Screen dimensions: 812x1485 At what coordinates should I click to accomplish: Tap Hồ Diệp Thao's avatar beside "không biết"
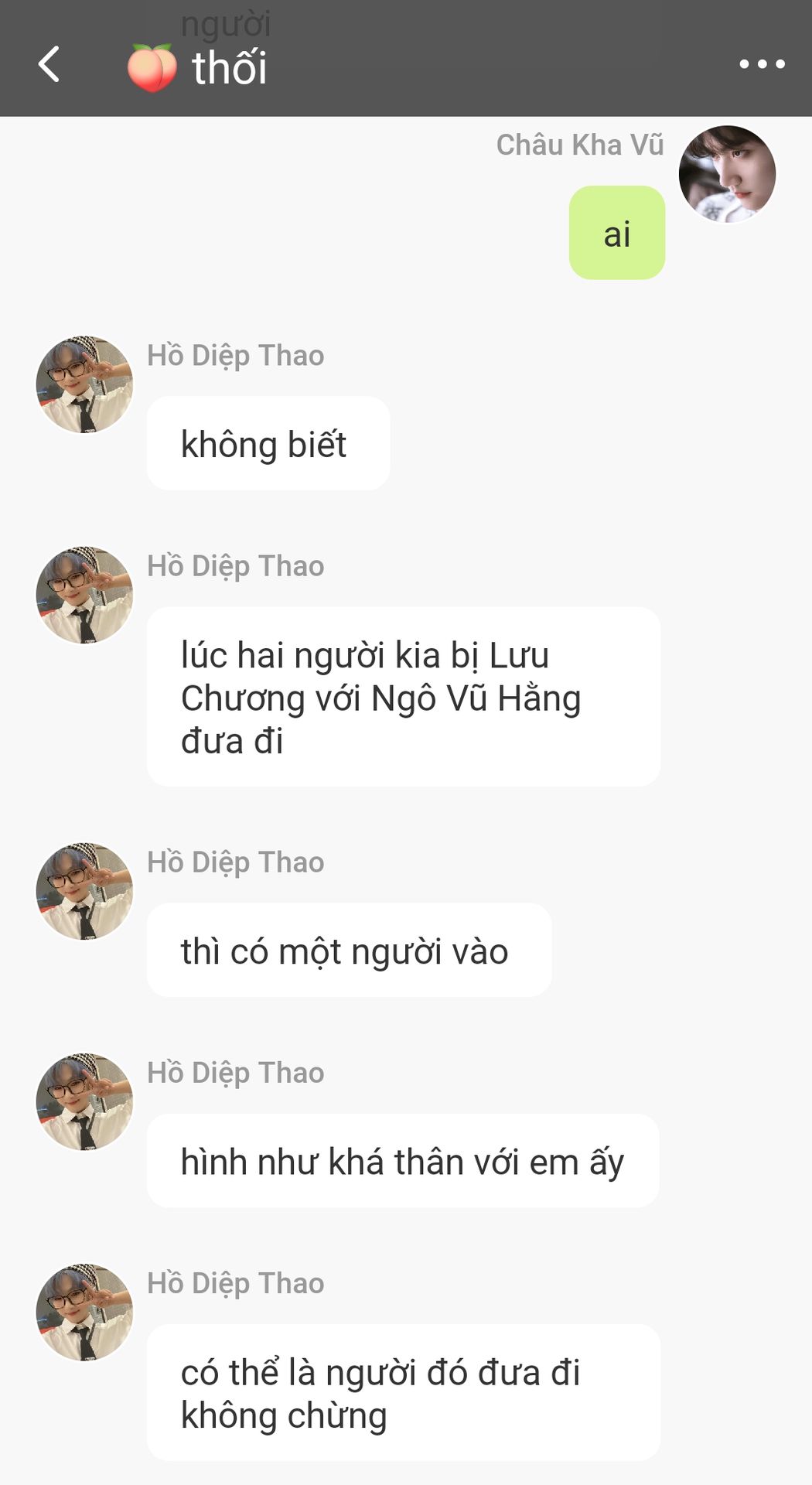(84, 384)
